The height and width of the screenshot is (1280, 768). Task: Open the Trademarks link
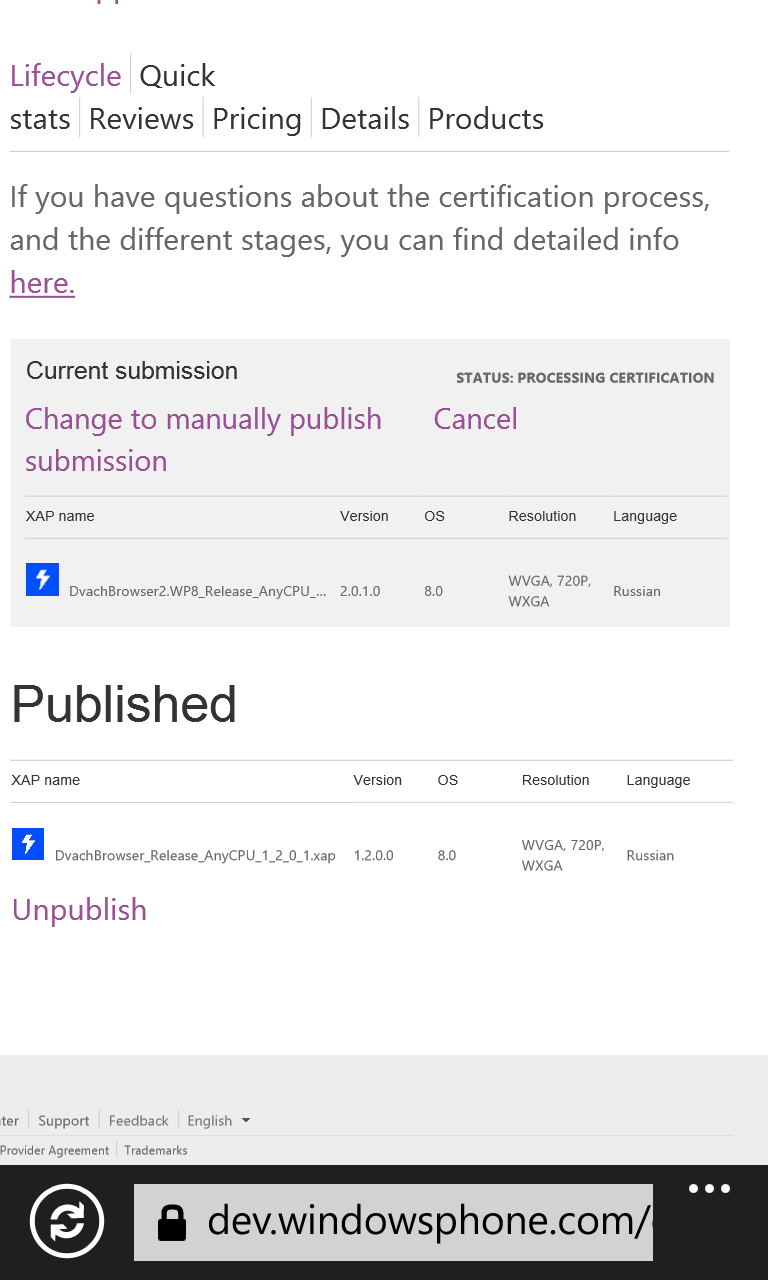pos(156,1151)
